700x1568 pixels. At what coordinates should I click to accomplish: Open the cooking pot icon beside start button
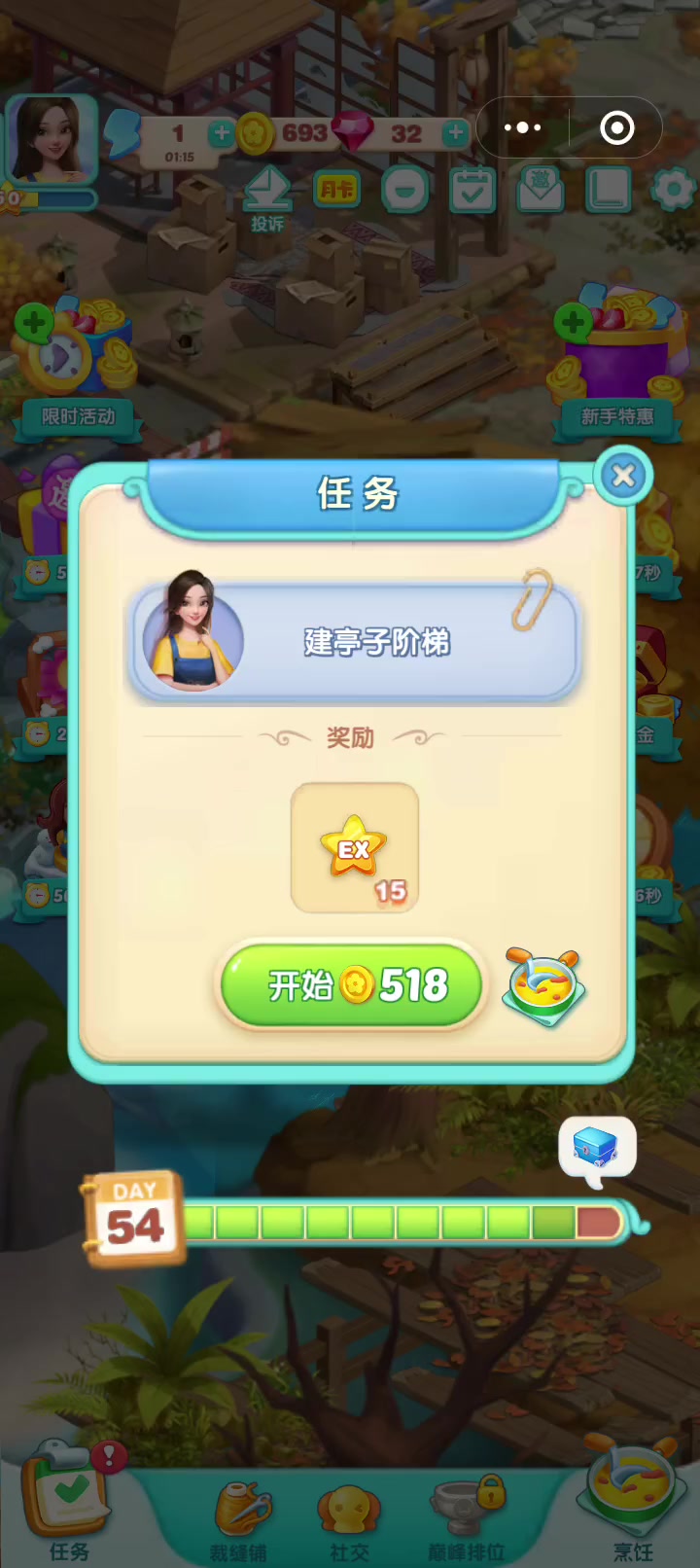pos(544,987)
